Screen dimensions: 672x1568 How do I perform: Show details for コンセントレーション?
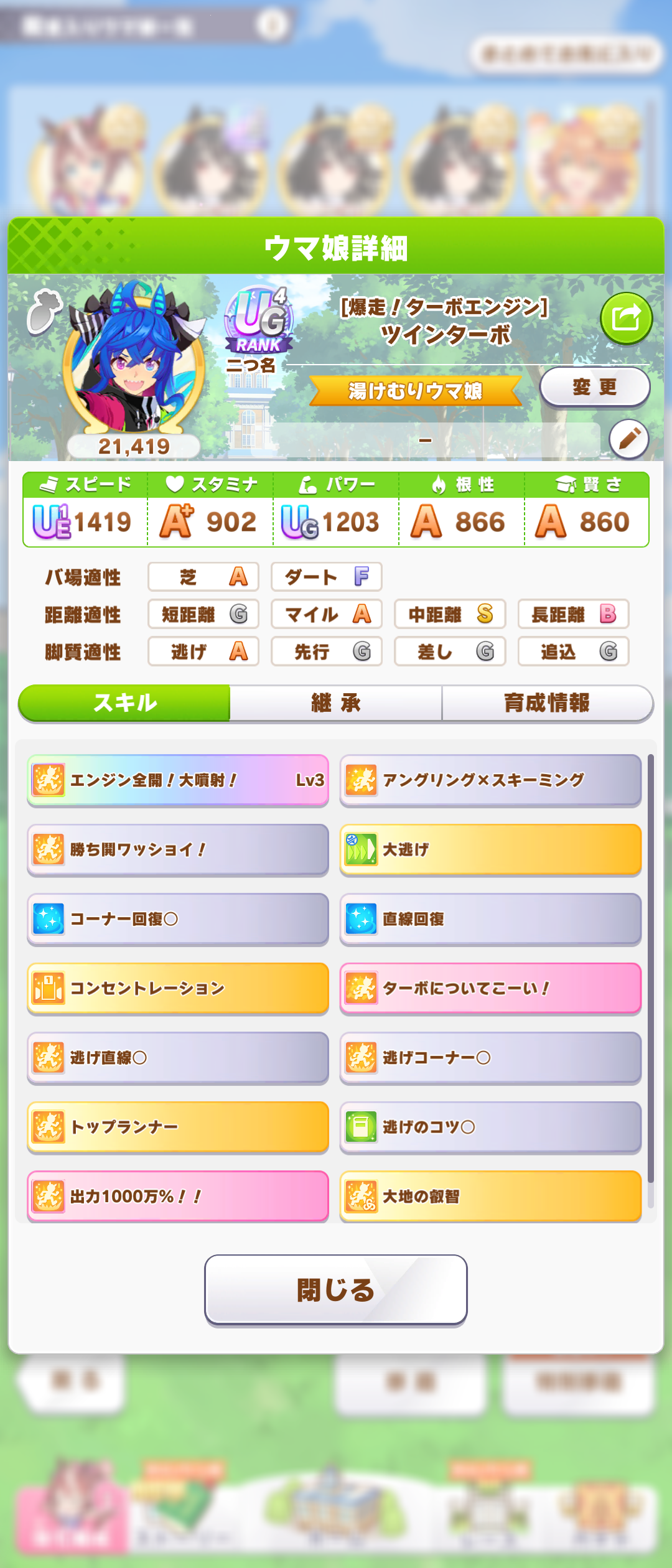178,988
